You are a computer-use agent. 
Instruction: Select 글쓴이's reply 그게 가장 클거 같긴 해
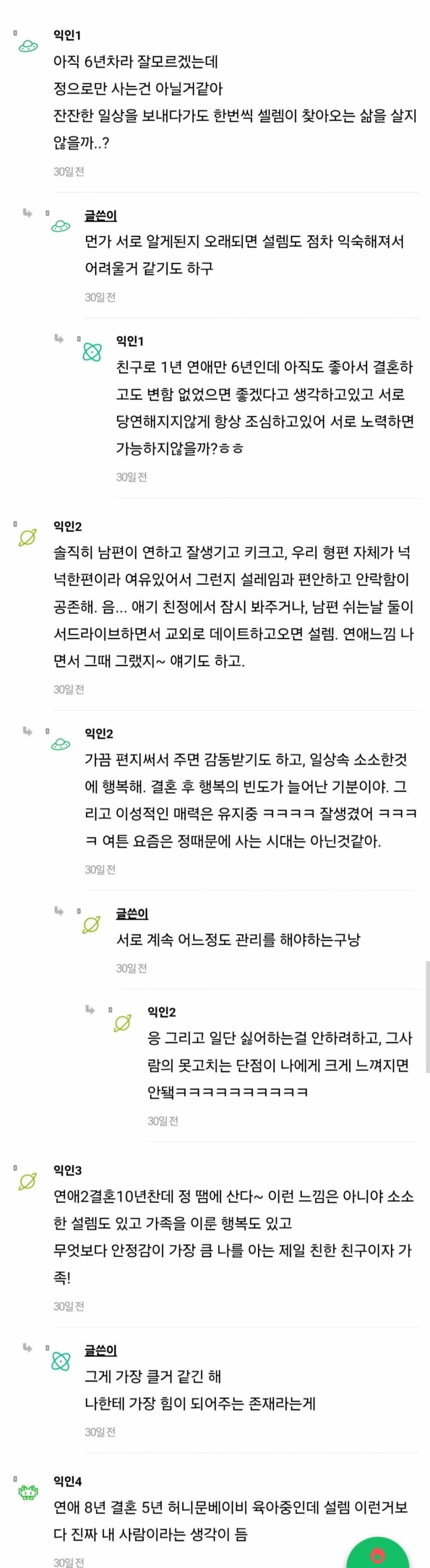201,1389
